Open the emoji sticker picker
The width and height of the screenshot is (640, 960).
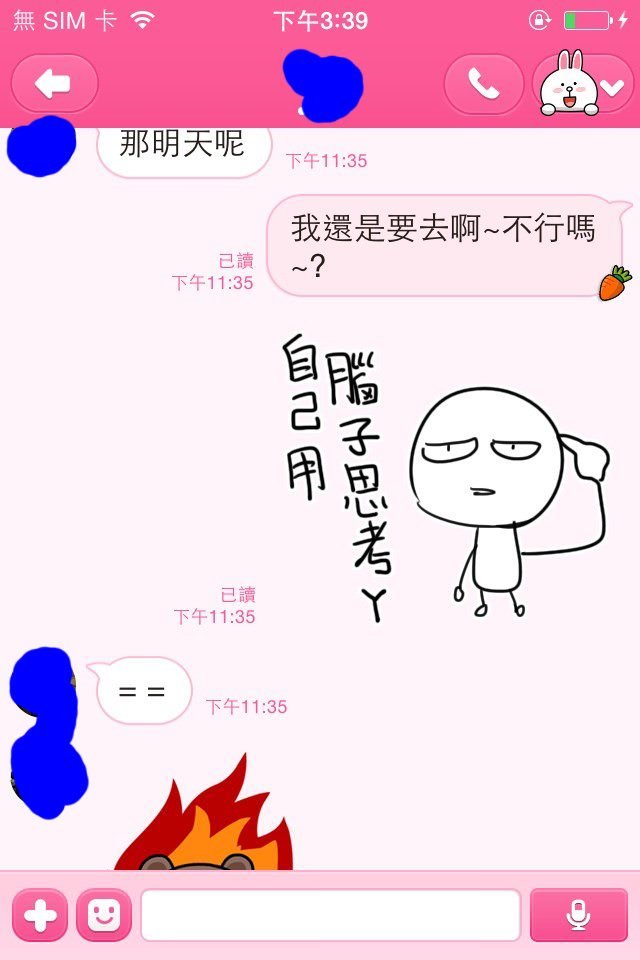coord(103,915)
